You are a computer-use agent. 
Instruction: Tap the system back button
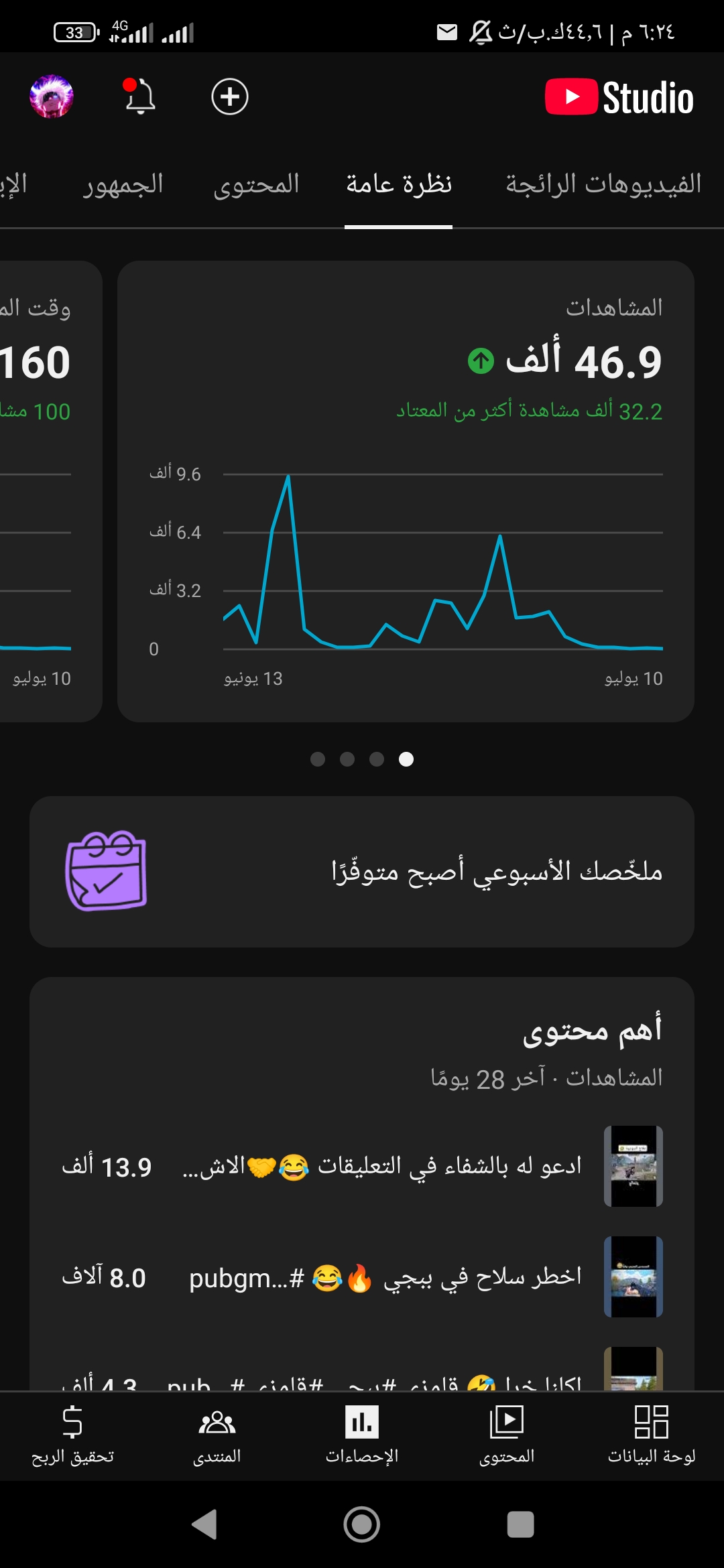click(204, 1524)
